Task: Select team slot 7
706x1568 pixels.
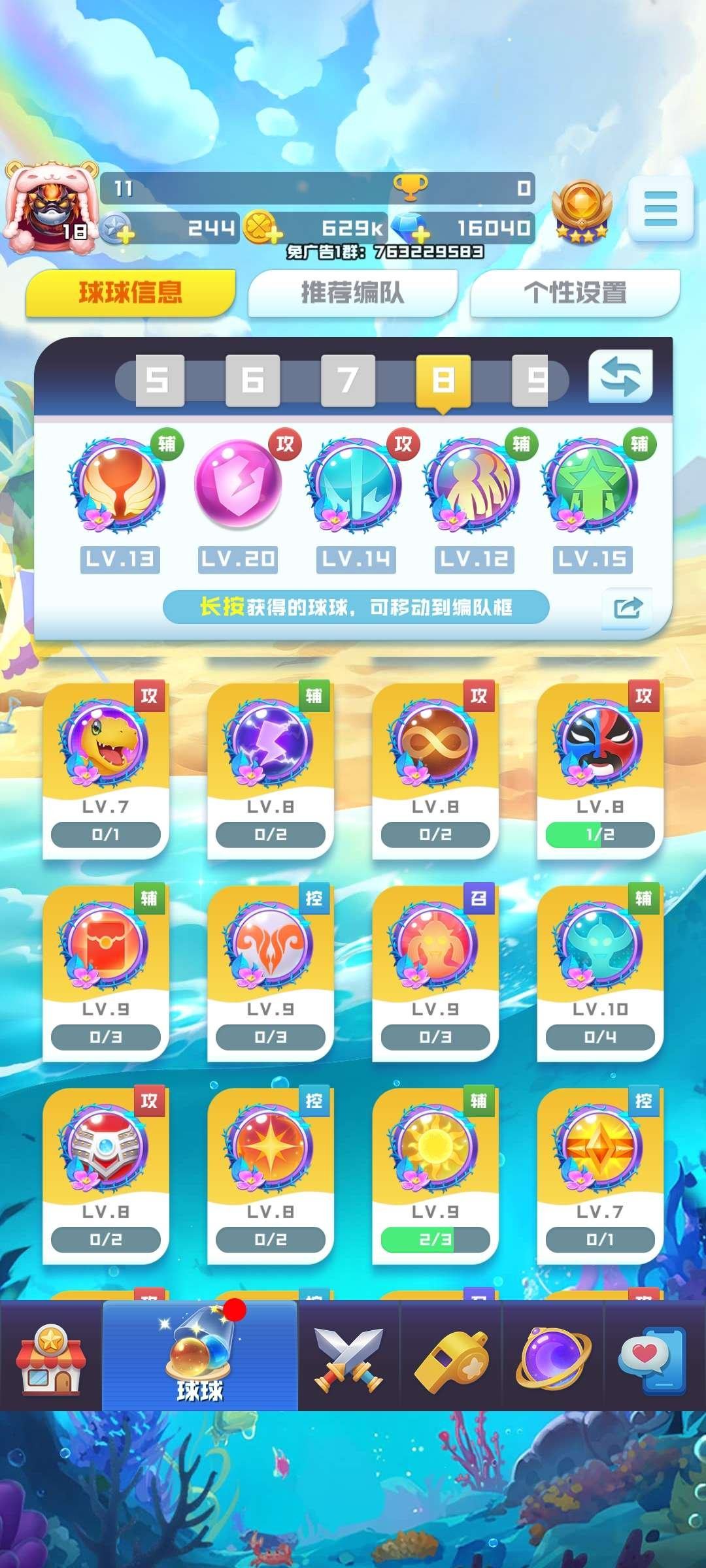Action: [348, 380]
